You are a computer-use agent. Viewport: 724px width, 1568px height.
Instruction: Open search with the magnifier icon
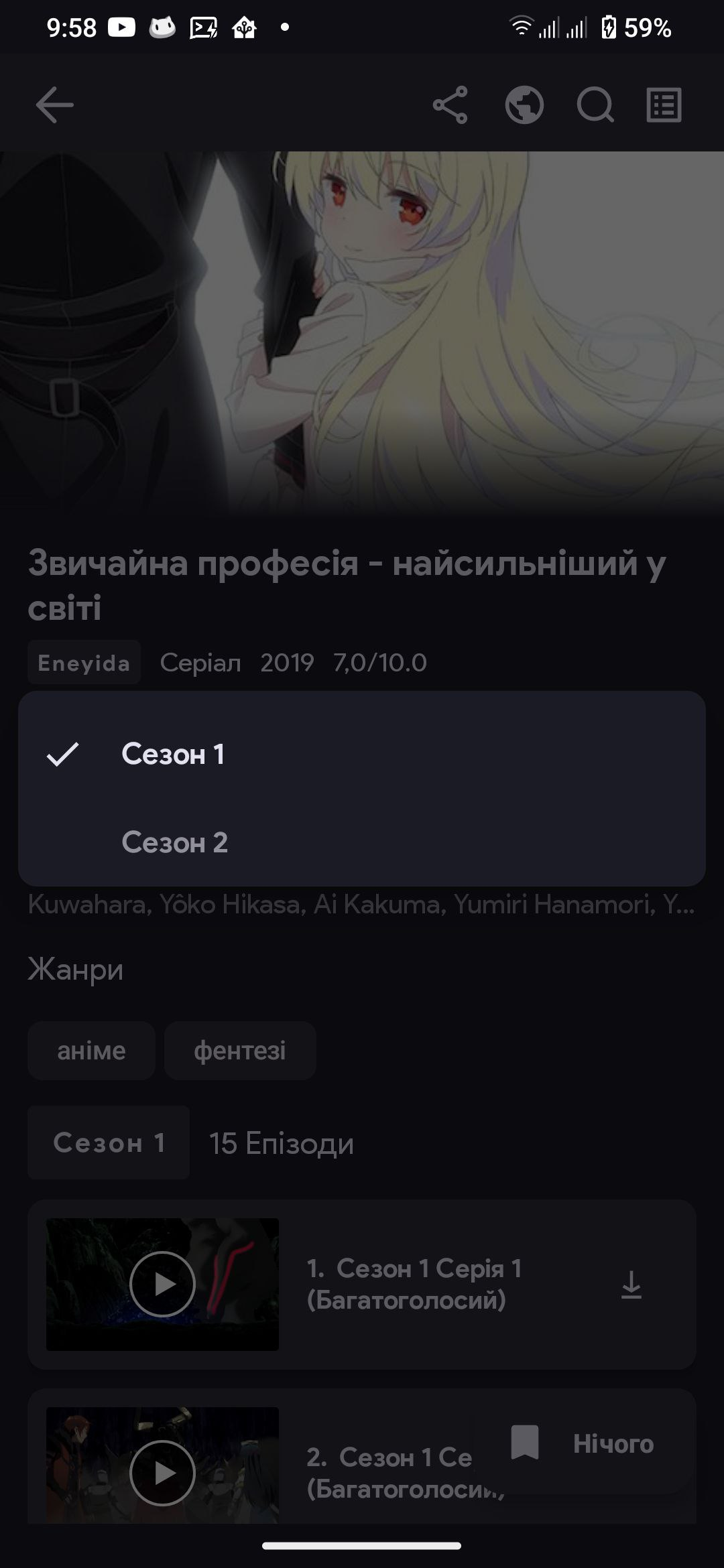click(x=594, y=105)
